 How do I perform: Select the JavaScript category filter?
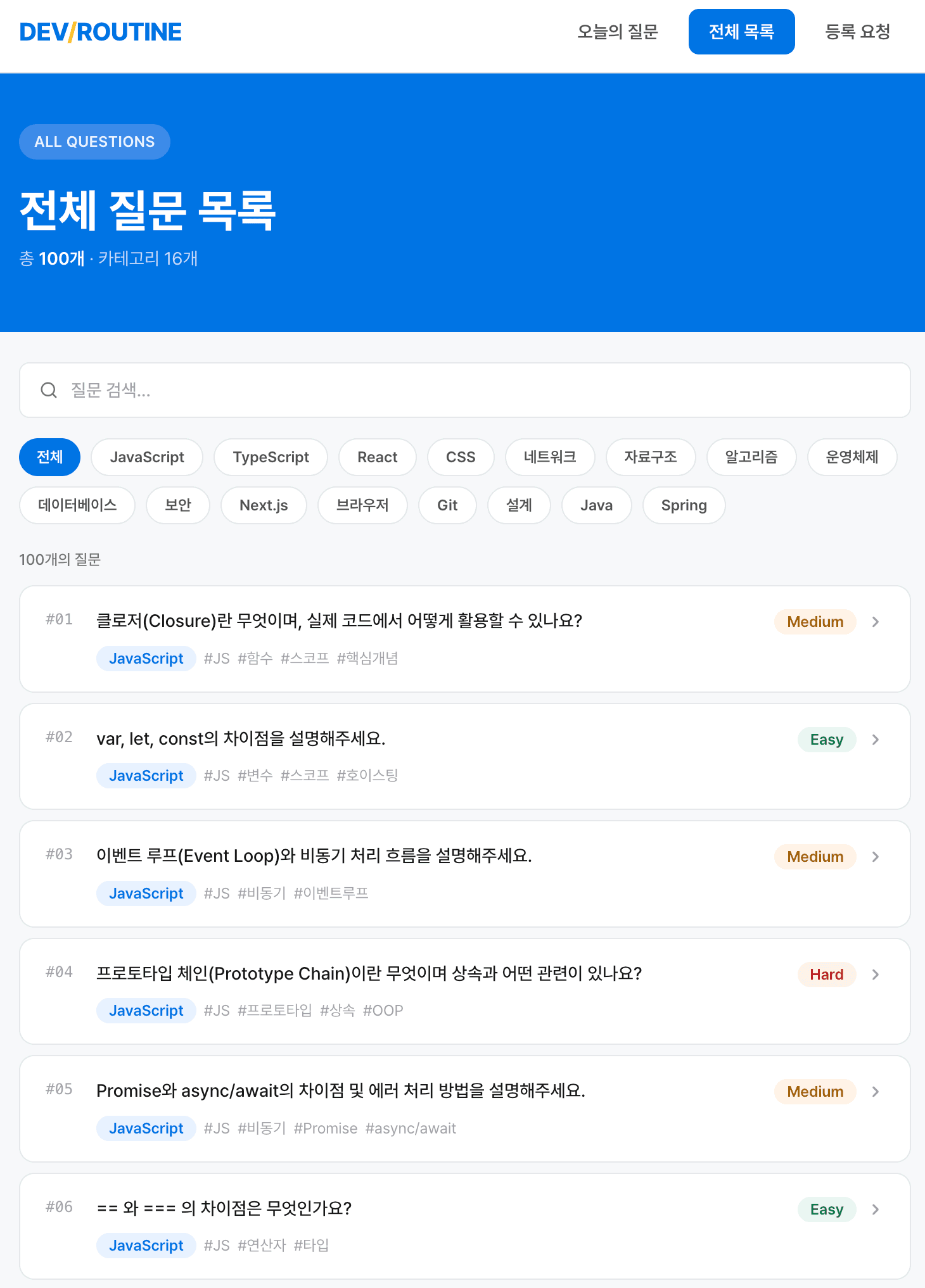click(146, 457)
